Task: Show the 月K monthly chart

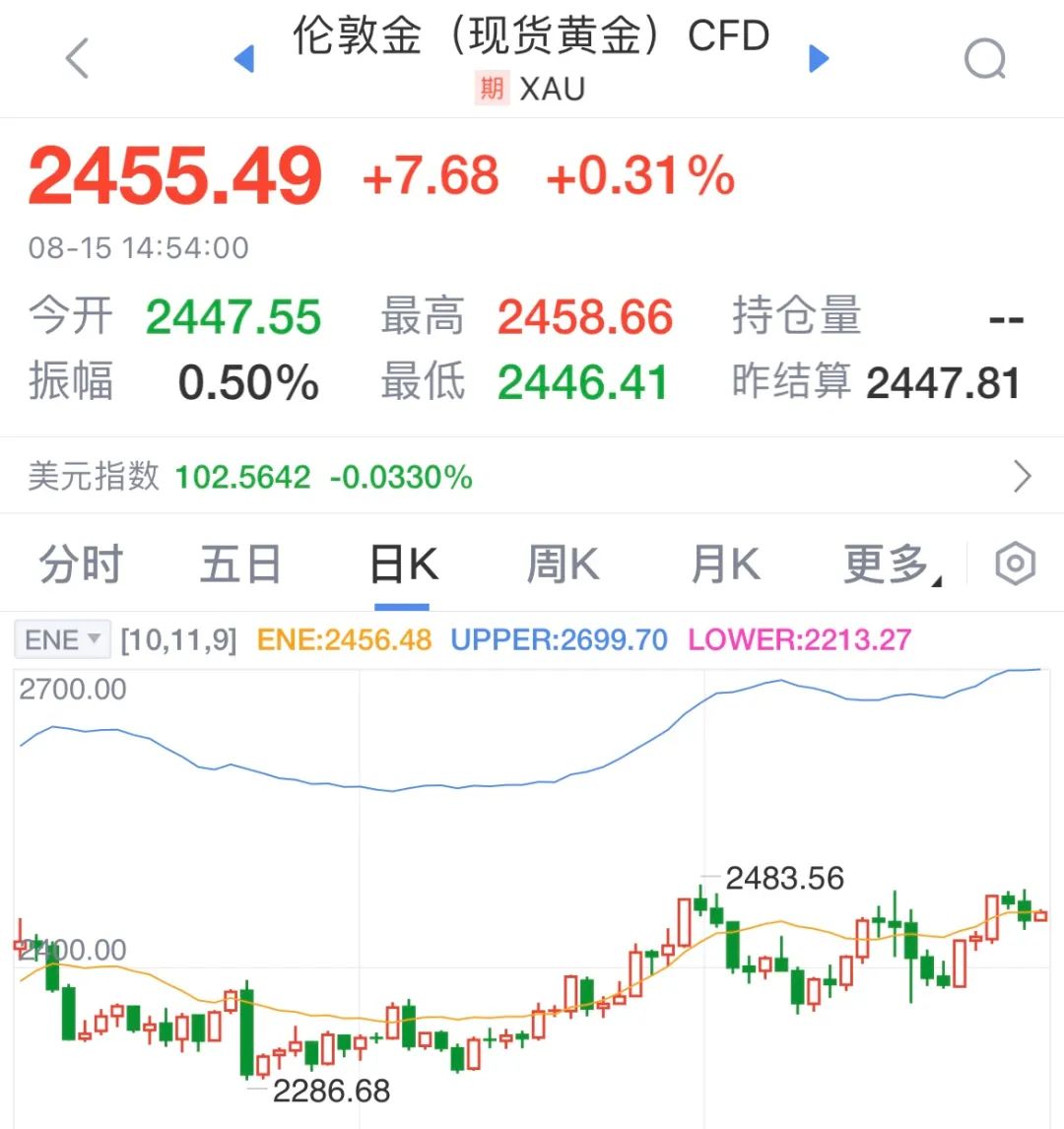Action: 725,565
